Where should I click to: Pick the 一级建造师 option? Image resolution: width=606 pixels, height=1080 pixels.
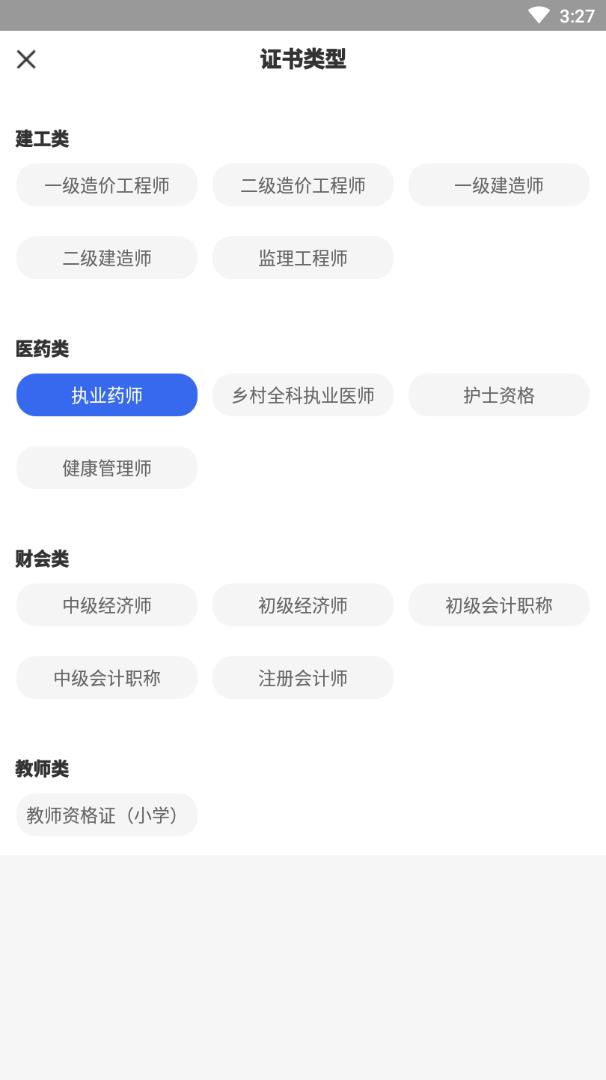coord(499,185)
